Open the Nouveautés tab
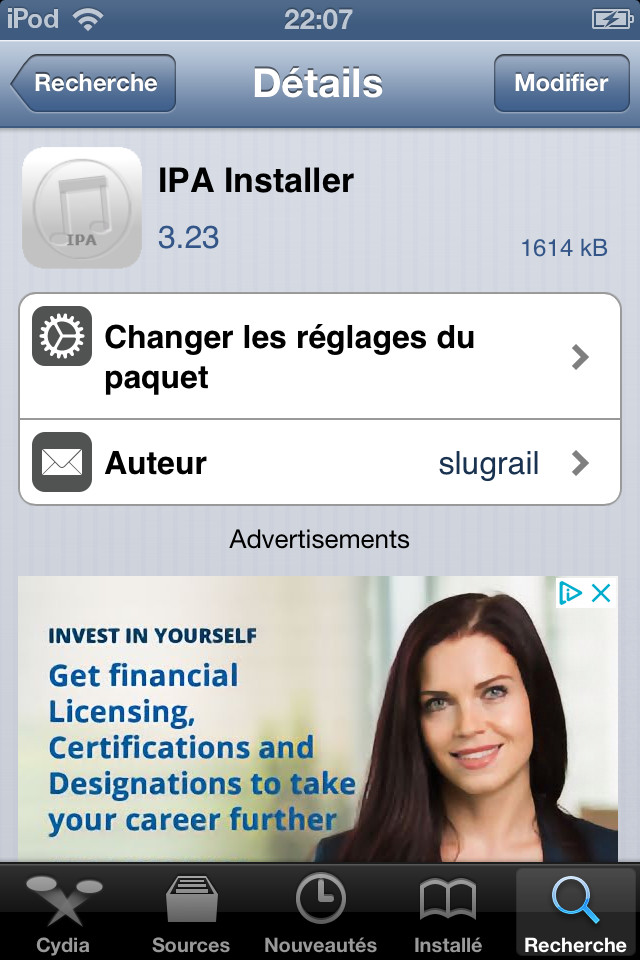The image size is (640, 960). point(320,914)
